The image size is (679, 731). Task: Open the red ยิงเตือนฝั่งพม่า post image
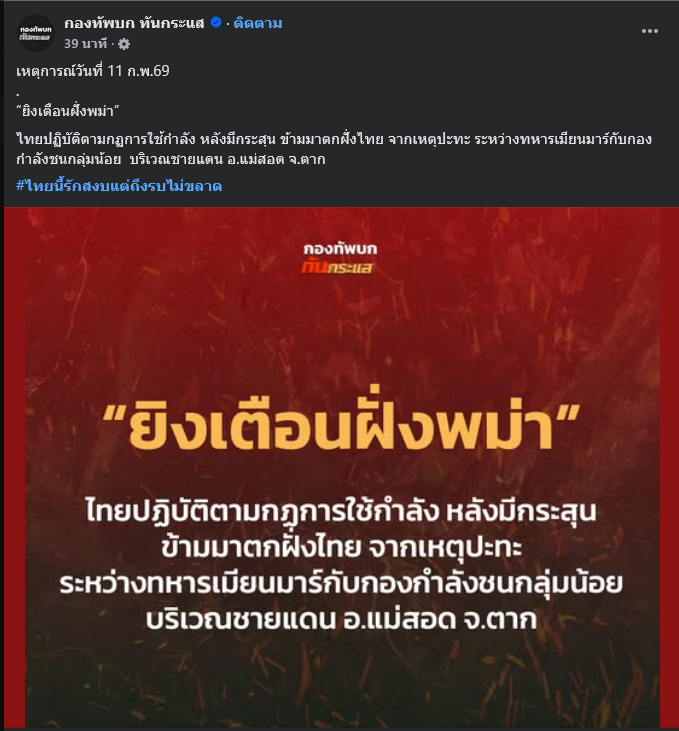coord(339,470)
